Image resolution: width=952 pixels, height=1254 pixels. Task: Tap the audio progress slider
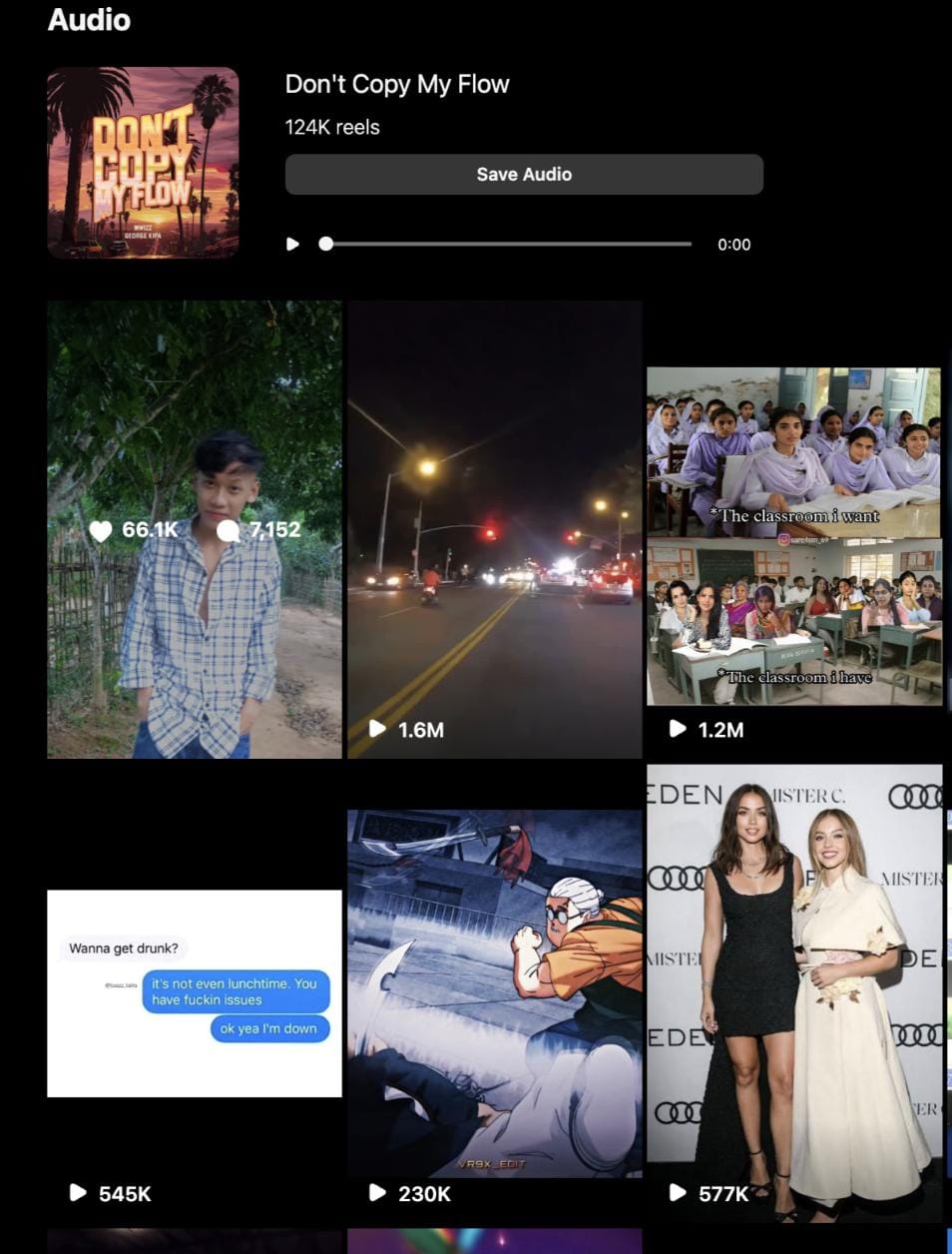(x=507, y=244)
